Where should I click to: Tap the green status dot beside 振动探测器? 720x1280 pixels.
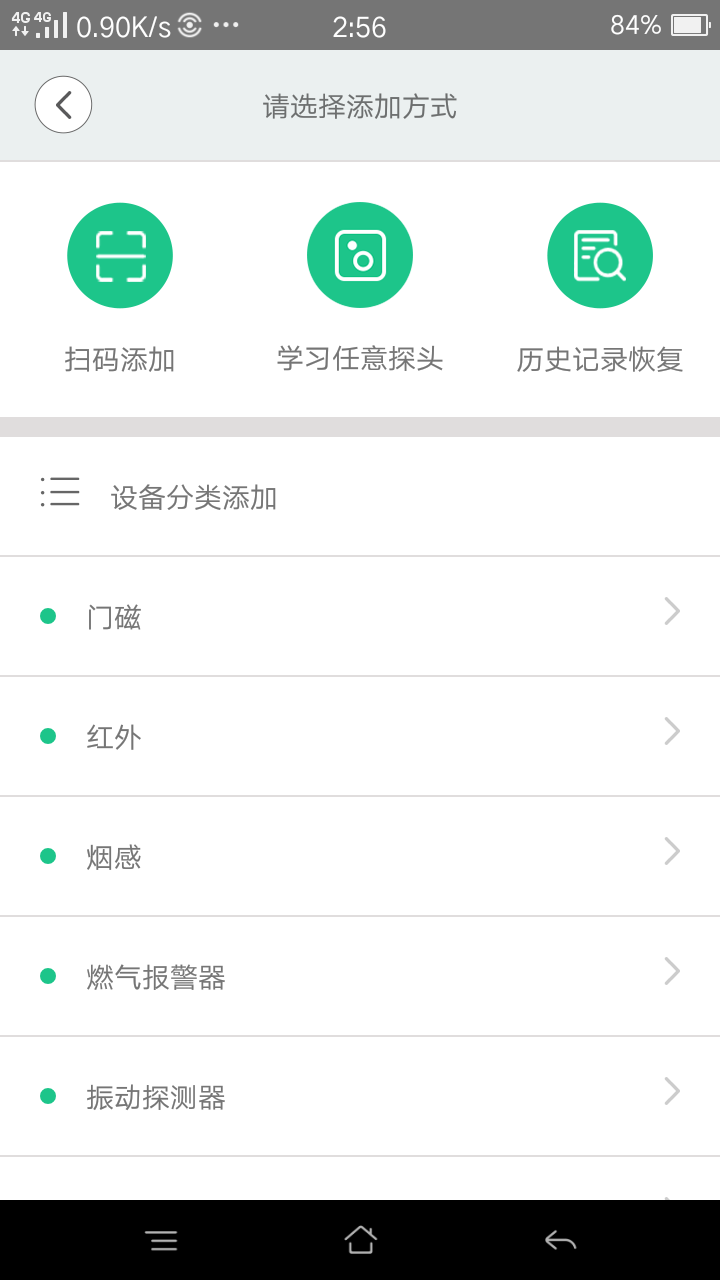(47, 1097)
